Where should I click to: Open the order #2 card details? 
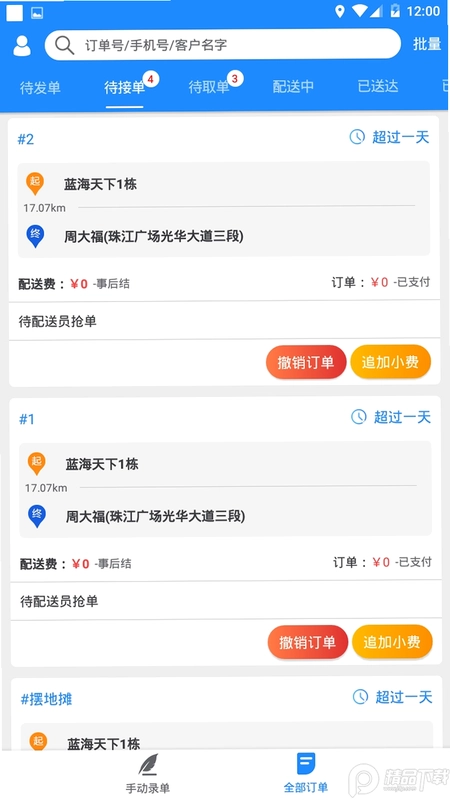(224, 251)
